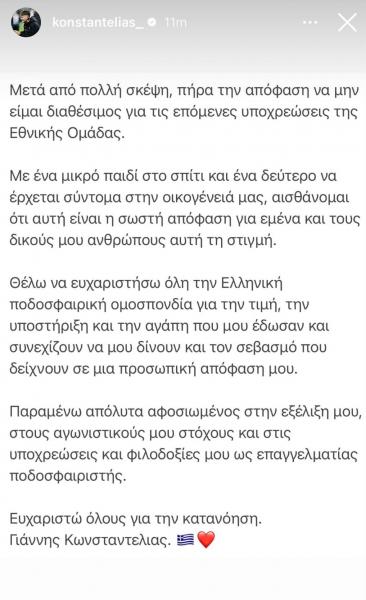Open konstantelias_ profile picture
This screenshot has width=366, height=600.
(x=26, y=22)
